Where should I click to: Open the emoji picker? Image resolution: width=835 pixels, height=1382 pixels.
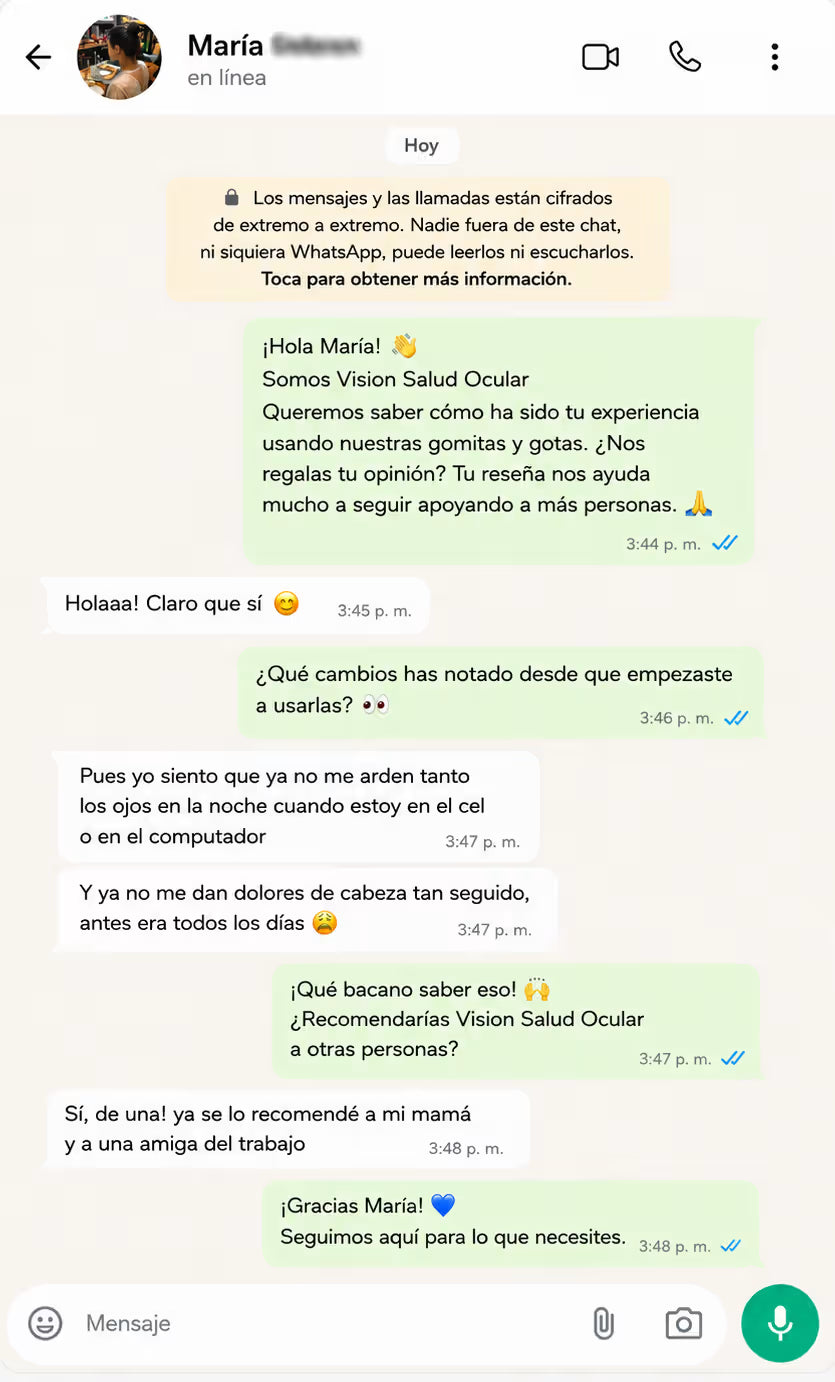point(45,1323)
